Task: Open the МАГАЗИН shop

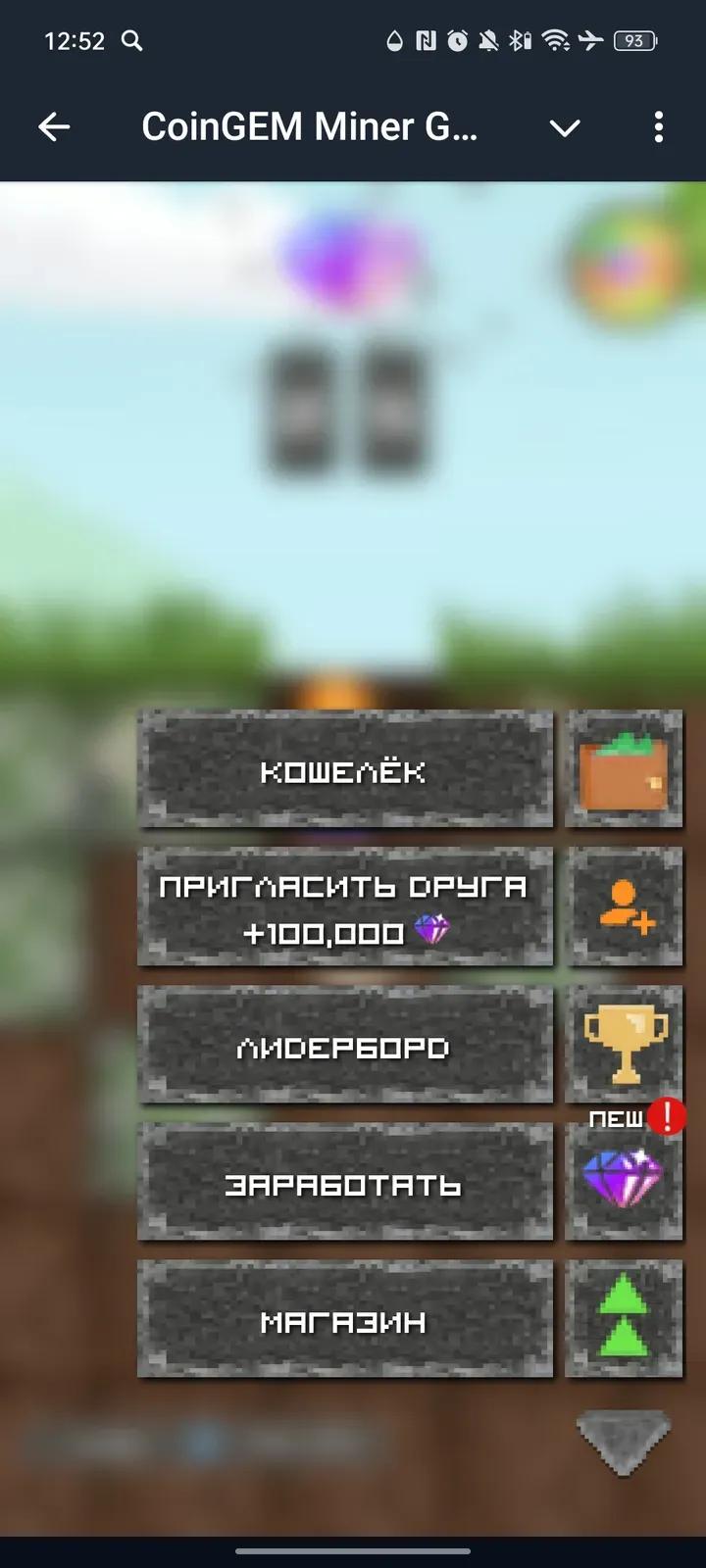Action: pos(345,1319)
